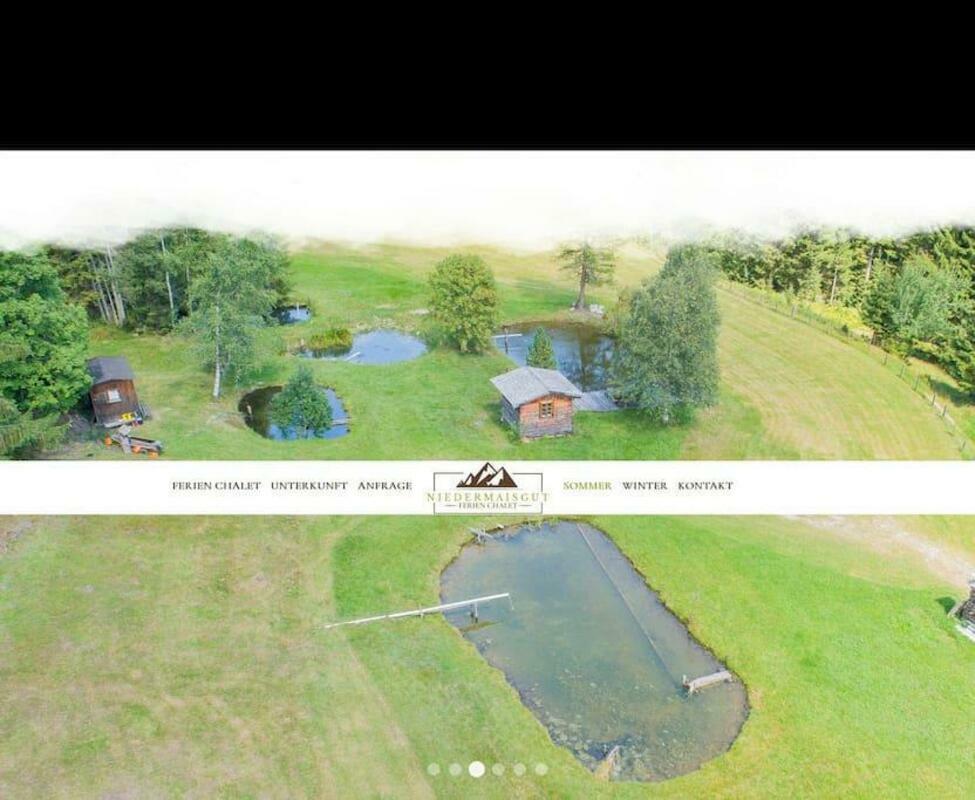Jump to the first slide dot
The width and height of the screenshot is (975, 800).
433,769
